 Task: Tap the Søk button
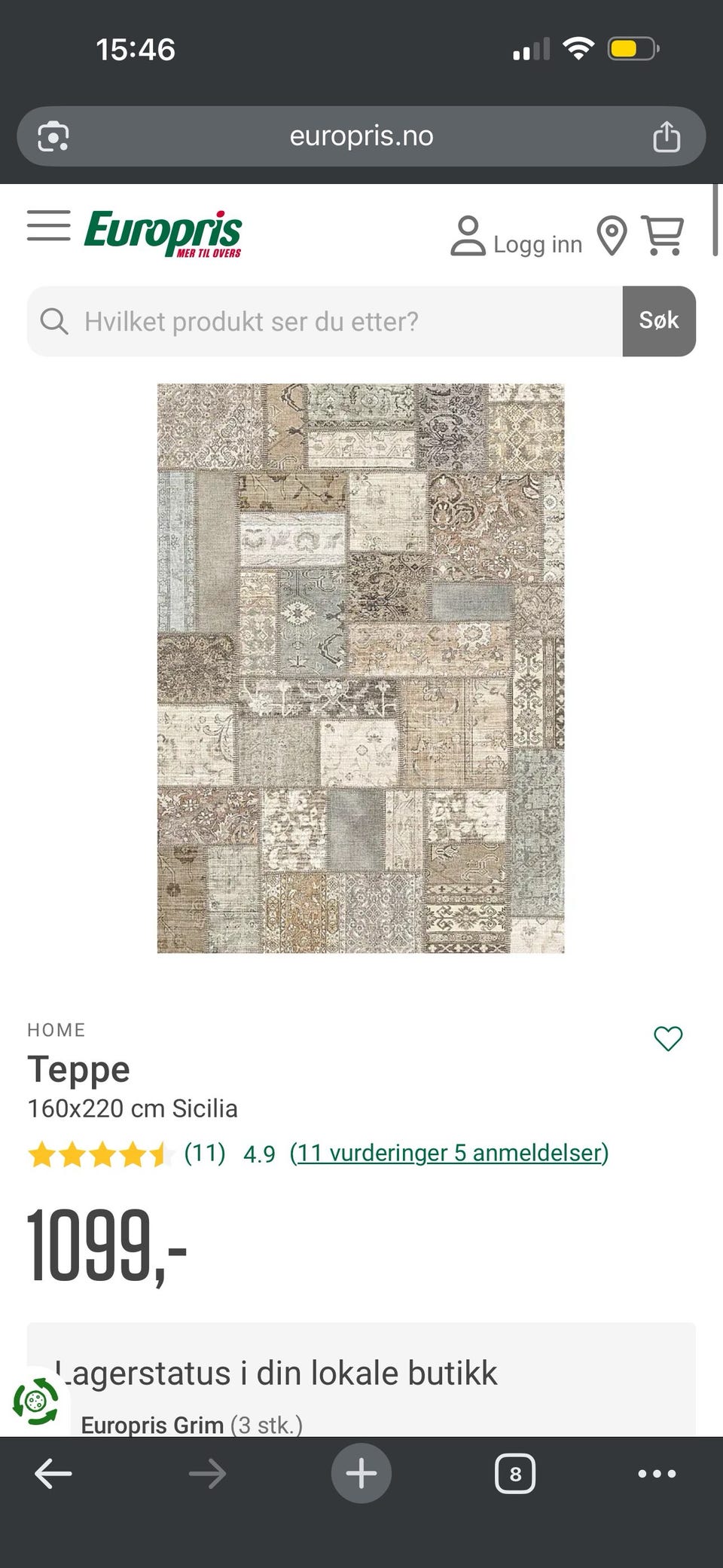pyautogui.click(x=659, y=321)
